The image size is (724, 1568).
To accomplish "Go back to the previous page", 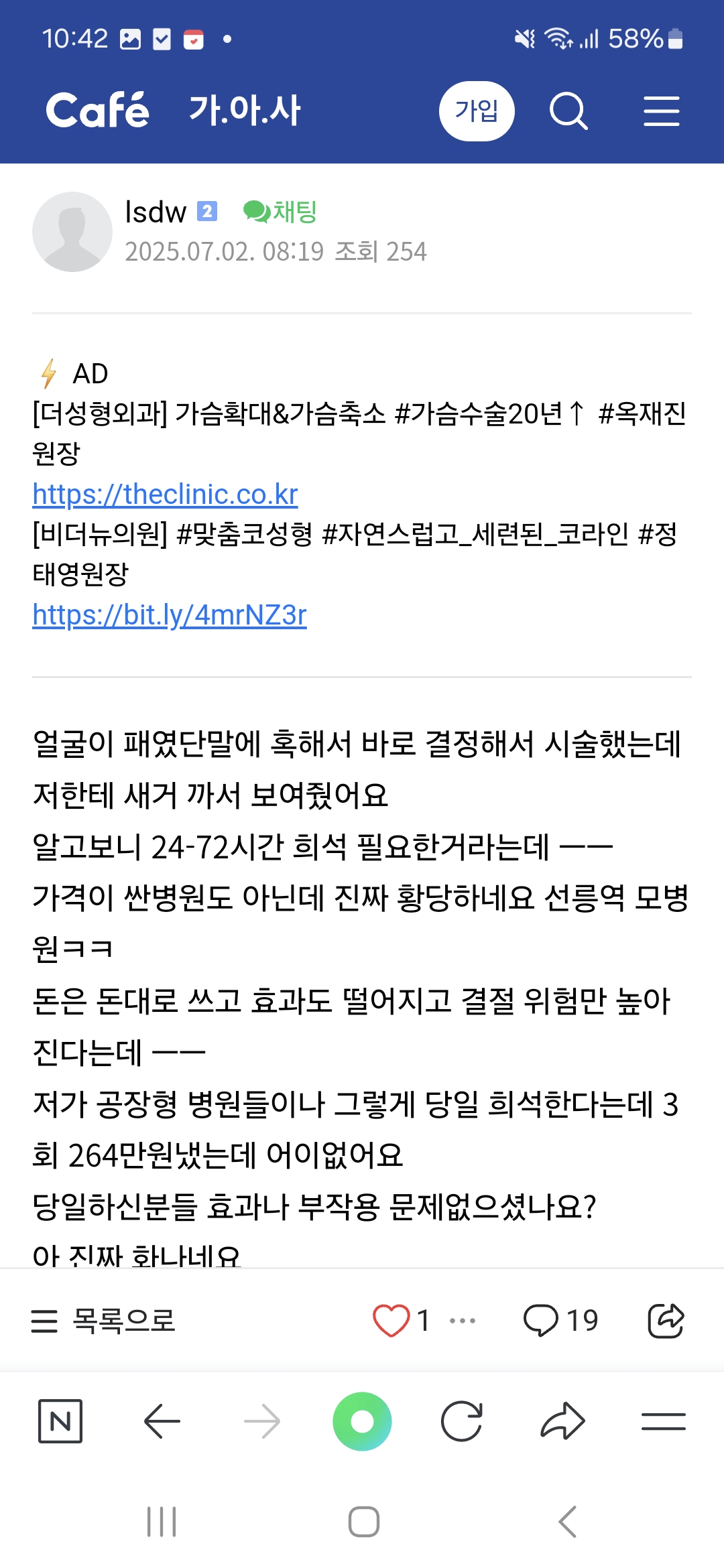I will pyautogui.click(x=162, y=1421).
